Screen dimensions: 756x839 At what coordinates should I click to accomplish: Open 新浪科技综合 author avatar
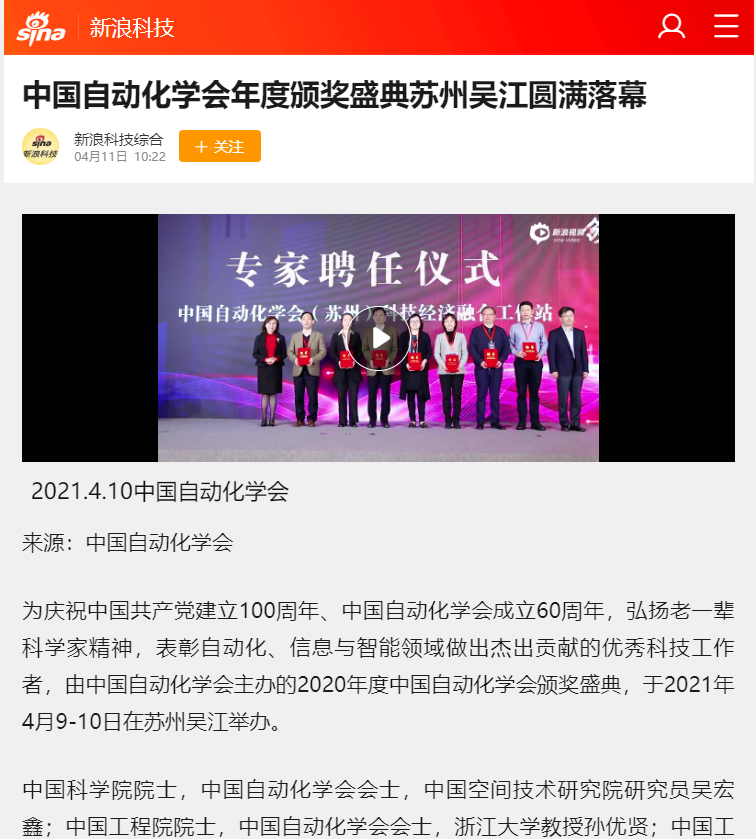coord(41,146)
